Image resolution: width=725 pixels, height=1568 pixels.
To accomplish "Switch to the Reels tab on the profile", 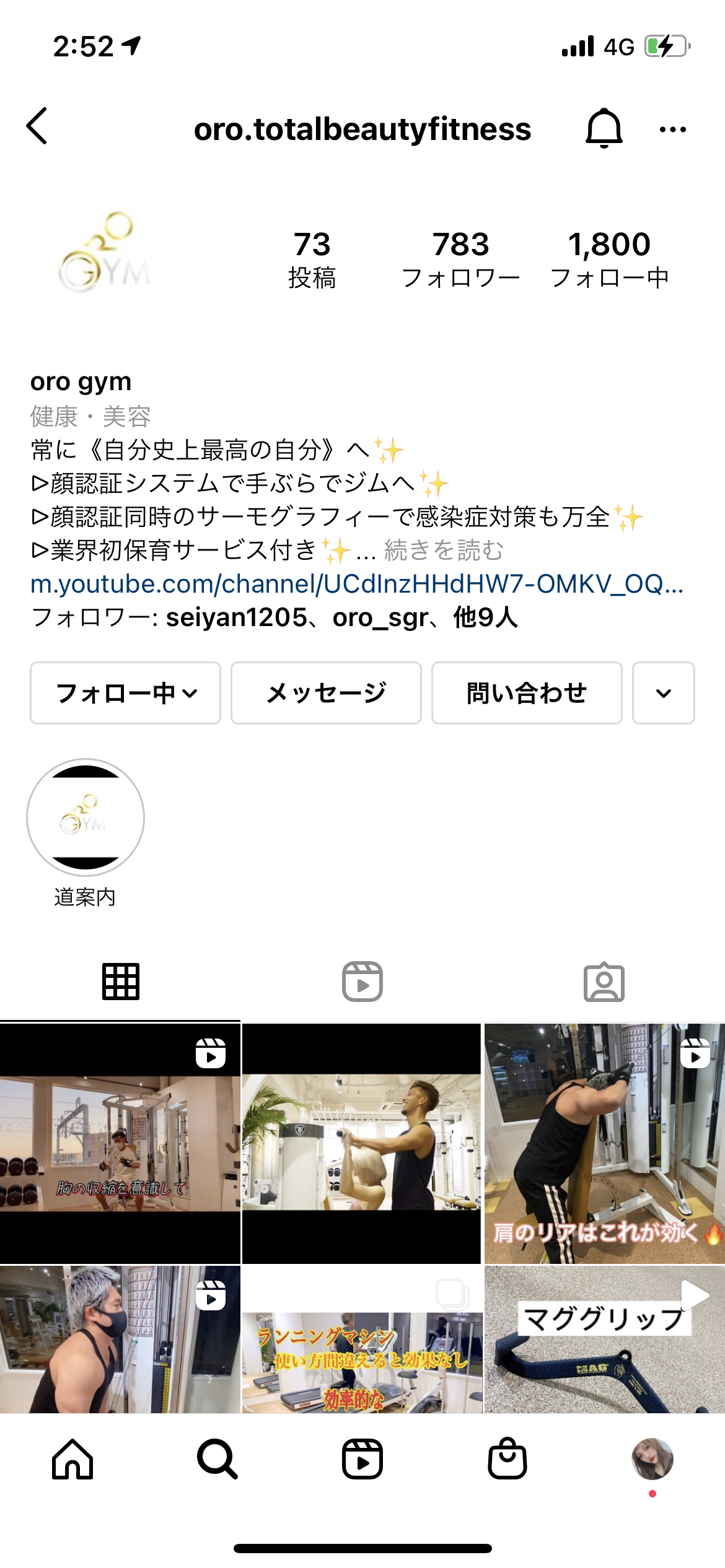I will coord(362,982).
